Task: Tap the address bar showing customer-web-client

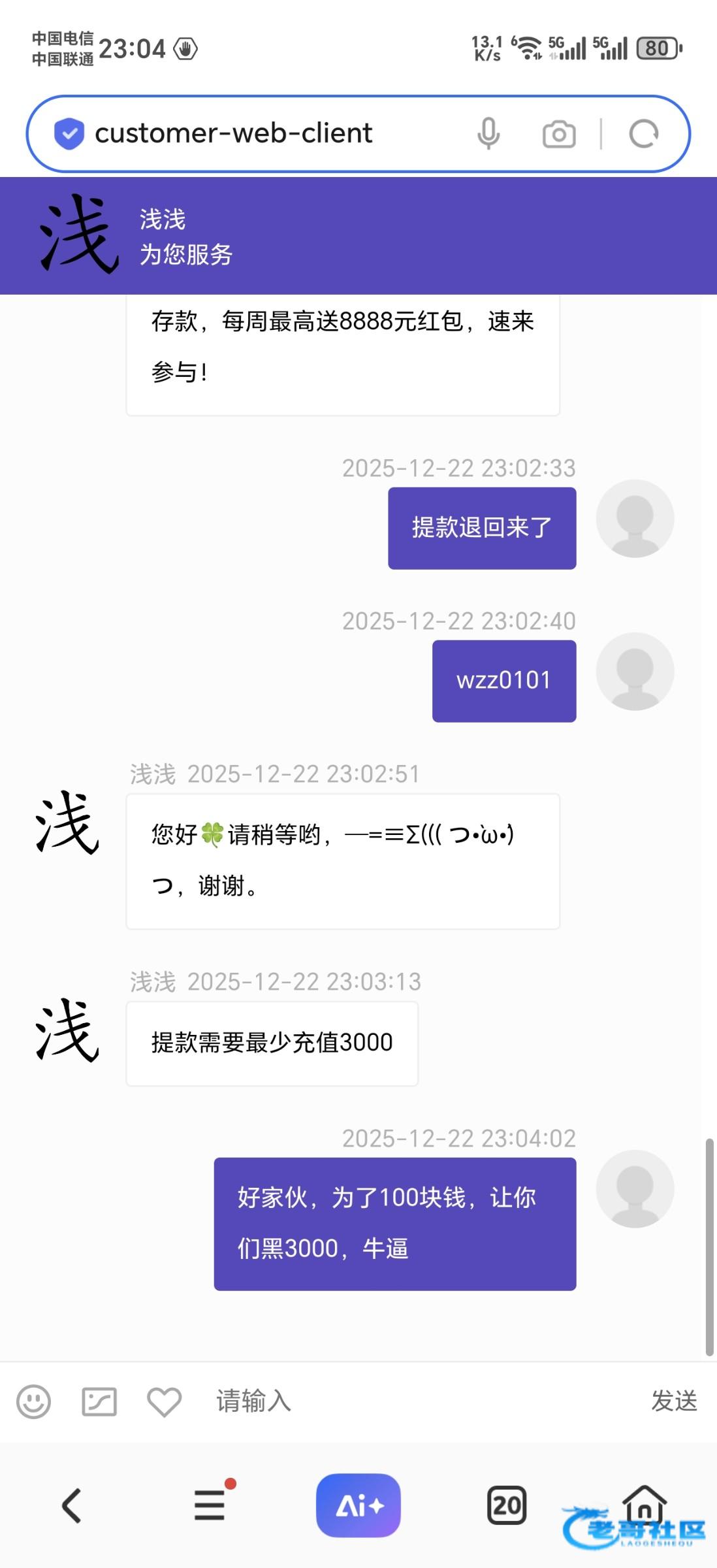Action: click(261, 134)
